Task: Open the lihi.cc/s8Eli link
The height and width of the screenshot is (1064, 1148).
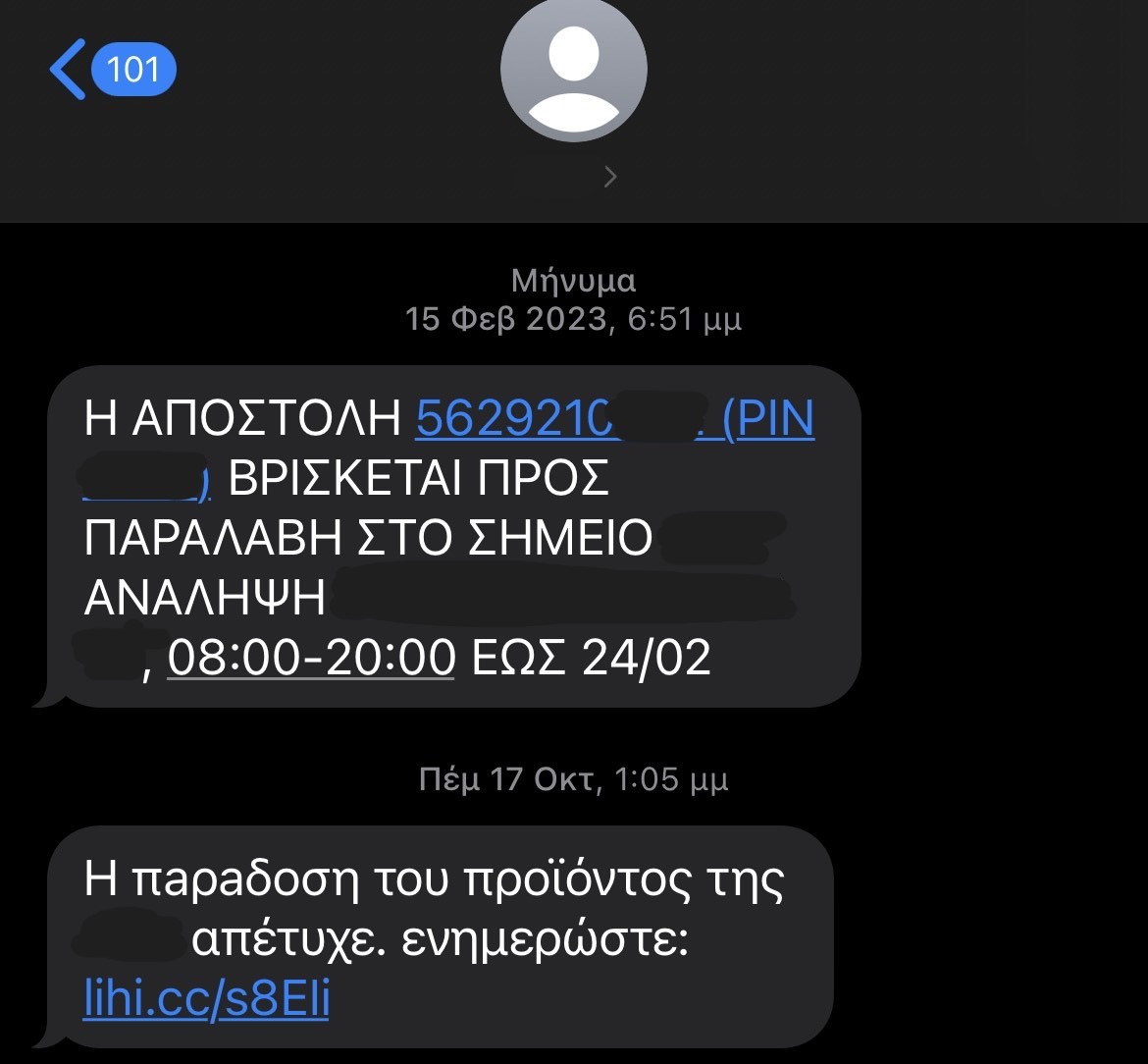Action: coord(206,1000)
